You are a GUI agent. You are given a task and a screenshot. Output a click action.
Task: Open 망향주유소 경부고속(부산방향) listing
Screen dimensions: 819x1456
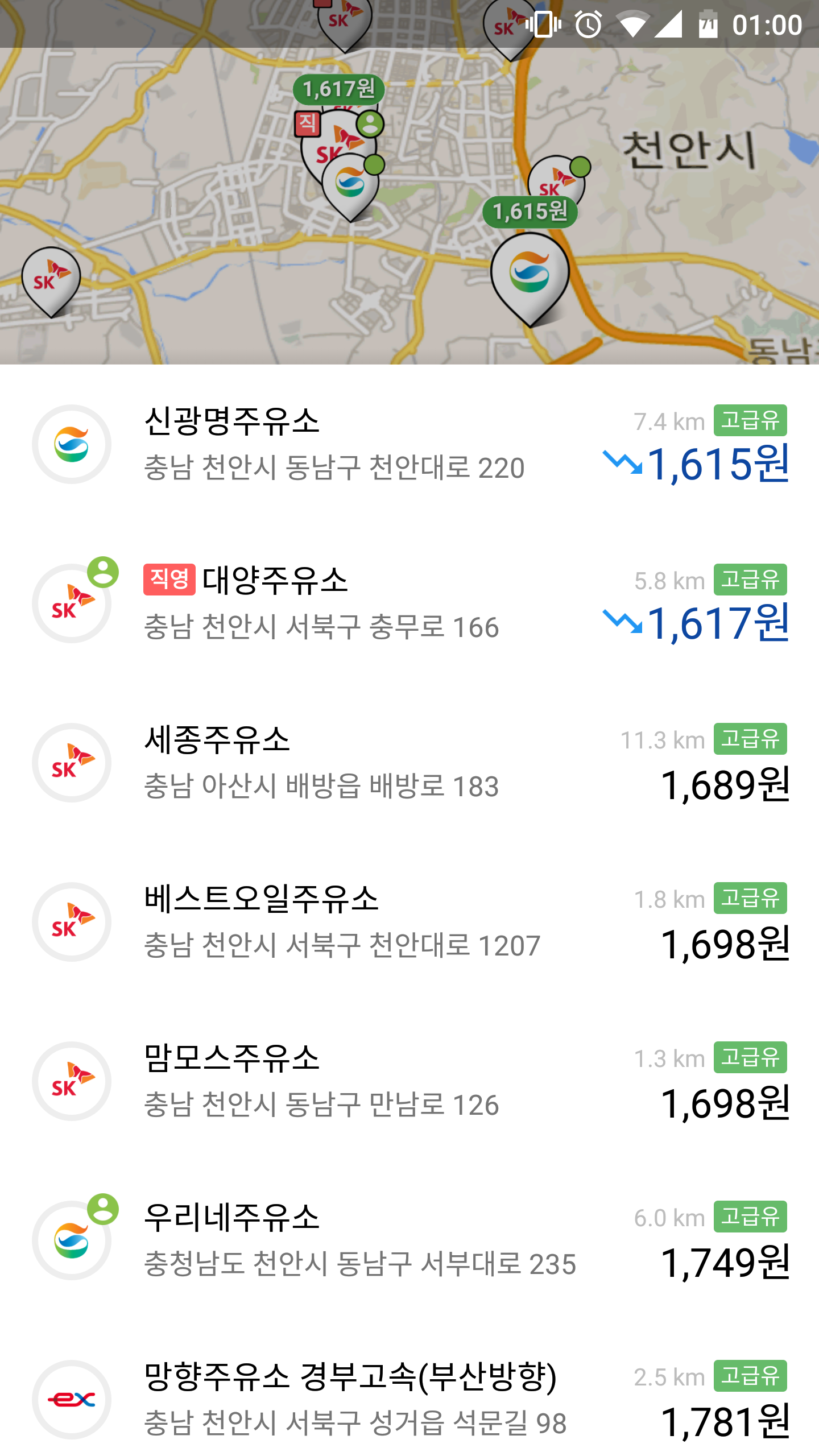pyautogui.click(x=409, y=1400)
